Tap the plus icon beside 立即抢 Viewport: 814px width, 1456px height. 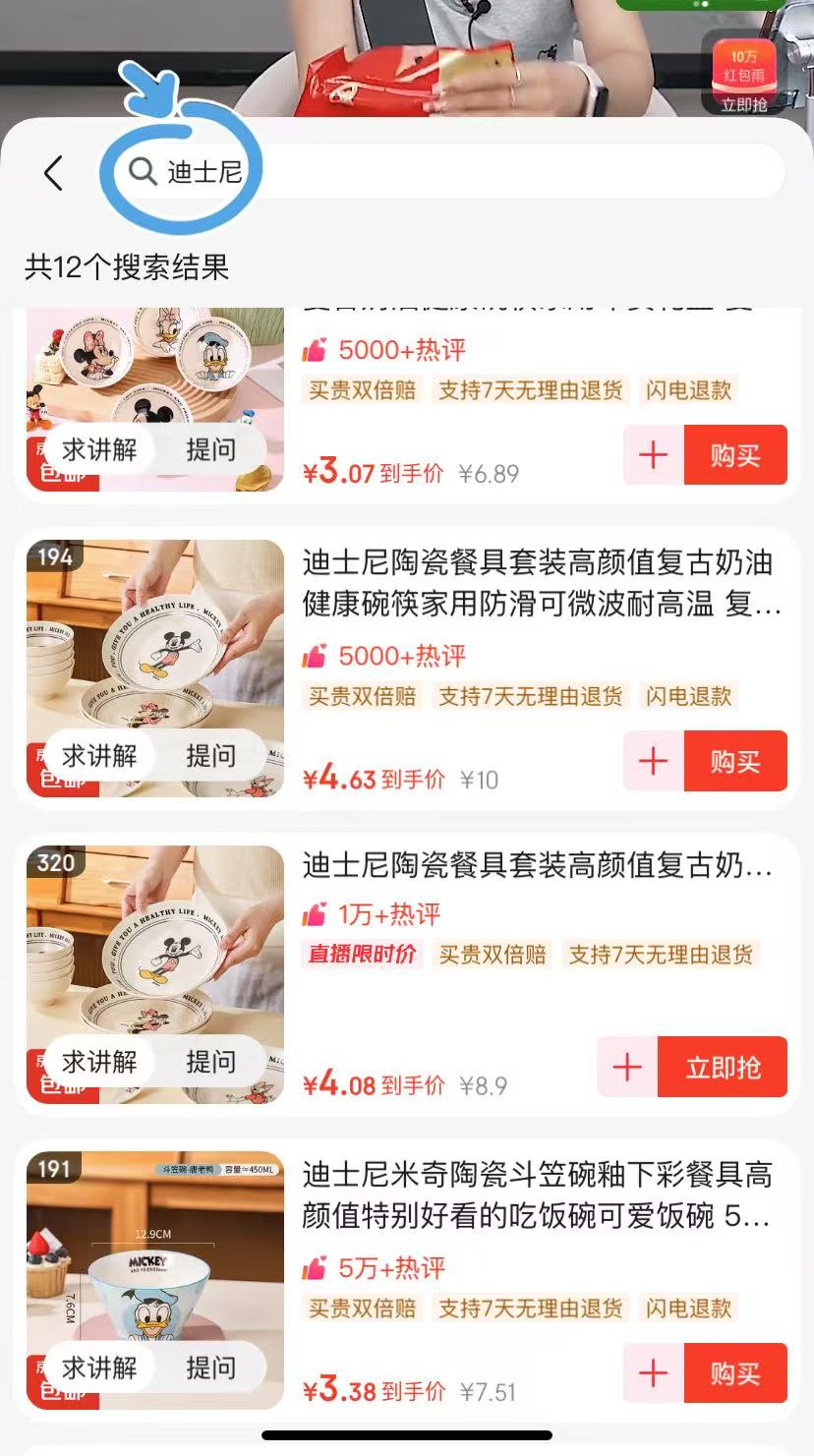pos(626,1067)
